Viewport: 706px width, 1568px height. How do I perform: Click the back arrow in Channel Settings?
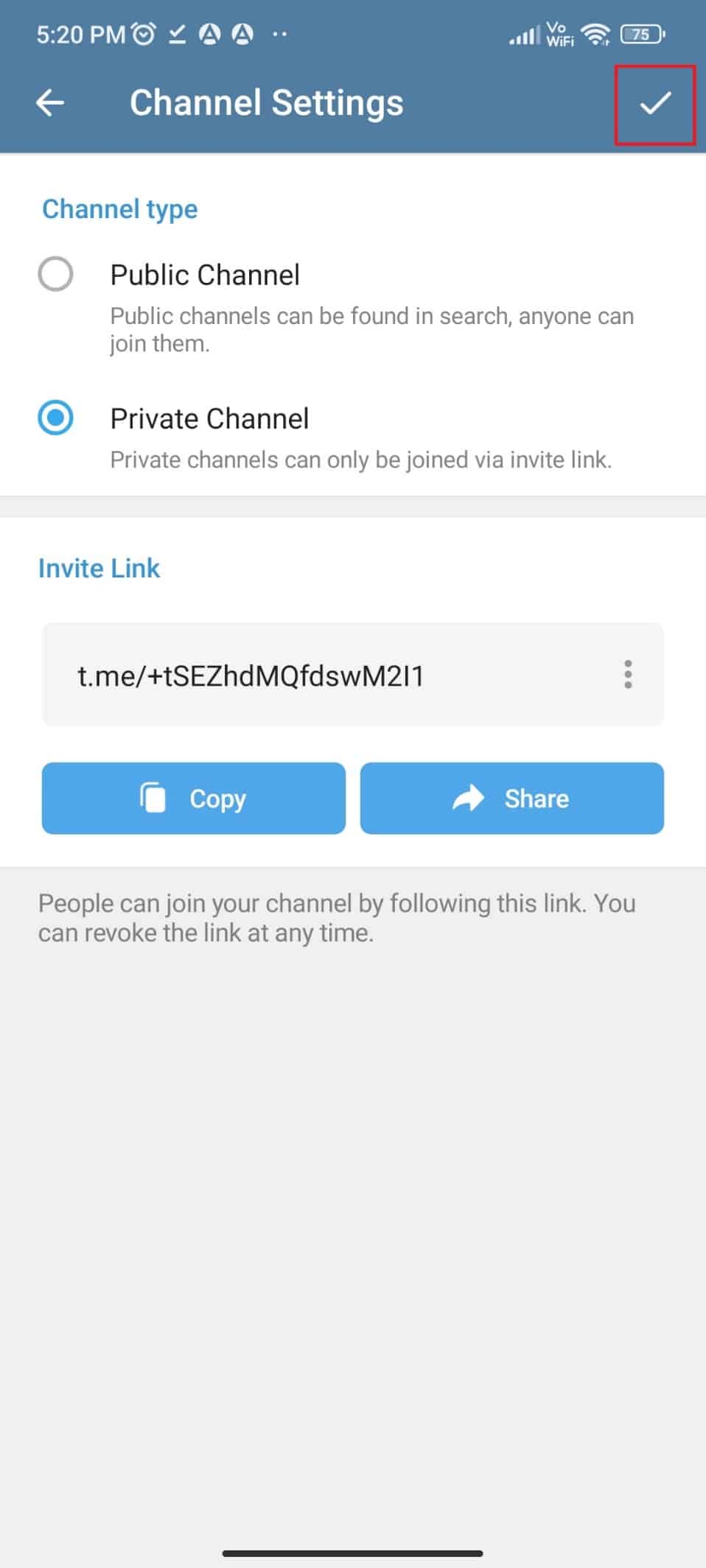(x=49, y=102)
